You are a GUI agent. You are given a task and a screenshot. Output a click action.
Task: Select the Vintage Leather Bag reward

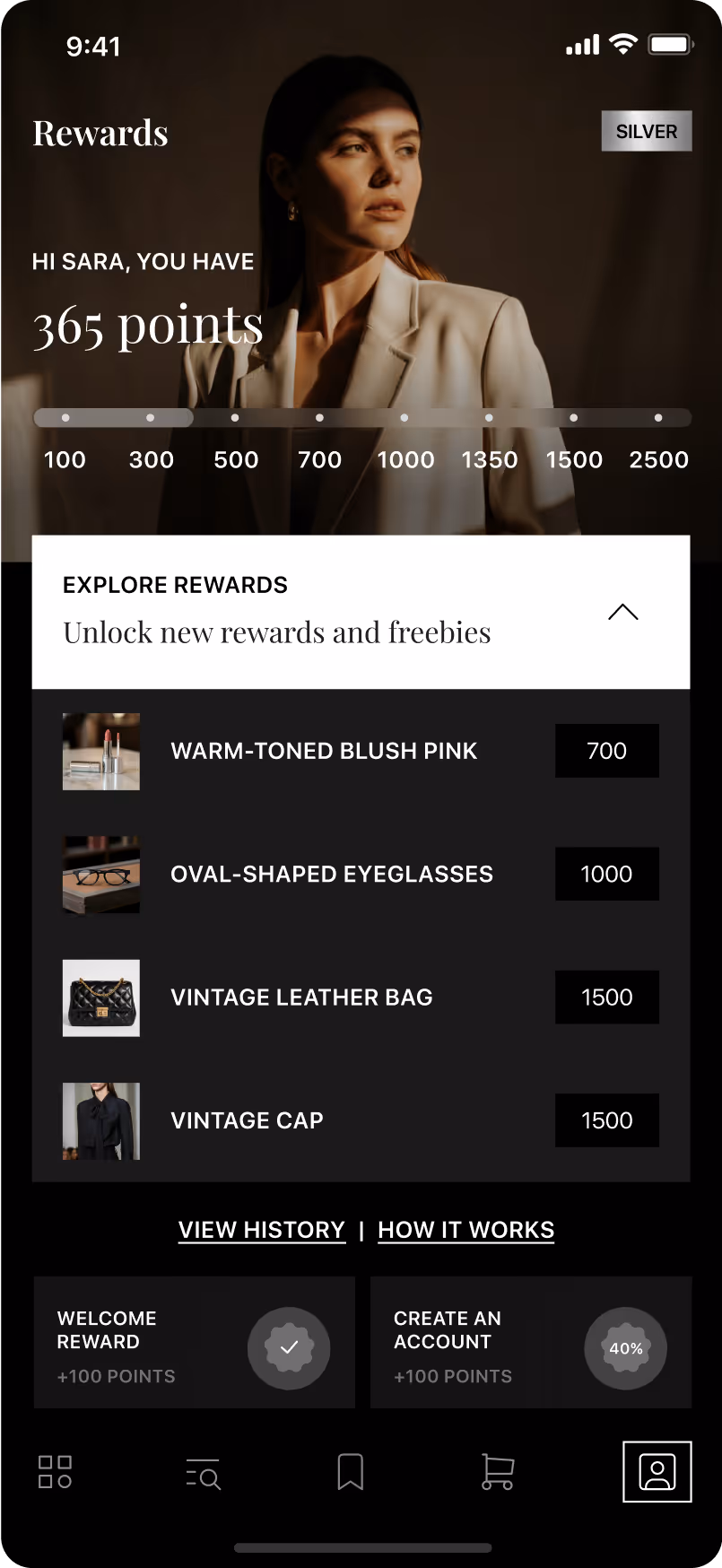coord(361,997)
